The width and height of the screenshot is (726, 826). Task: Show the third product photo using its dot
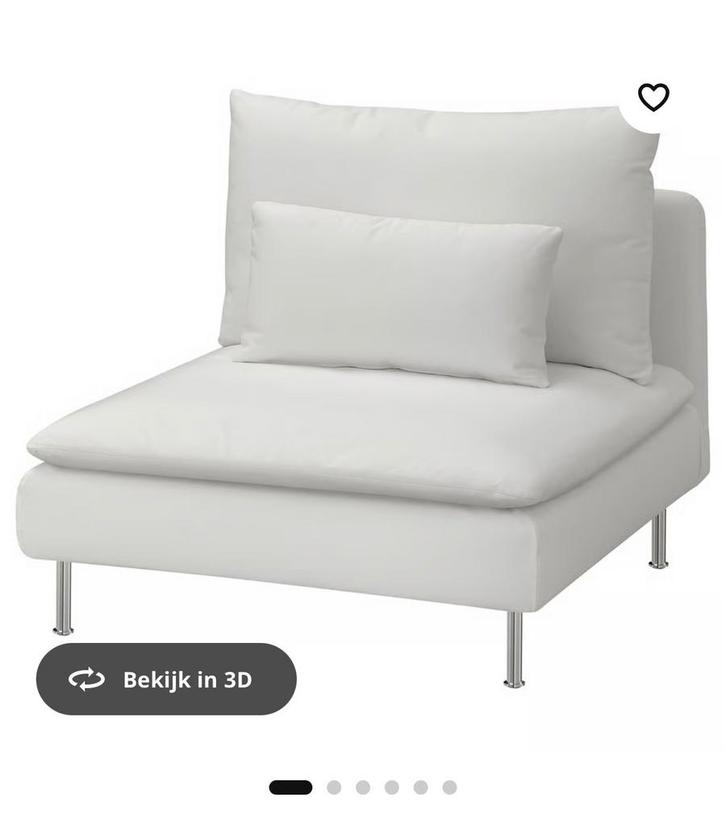click(363, 787)
